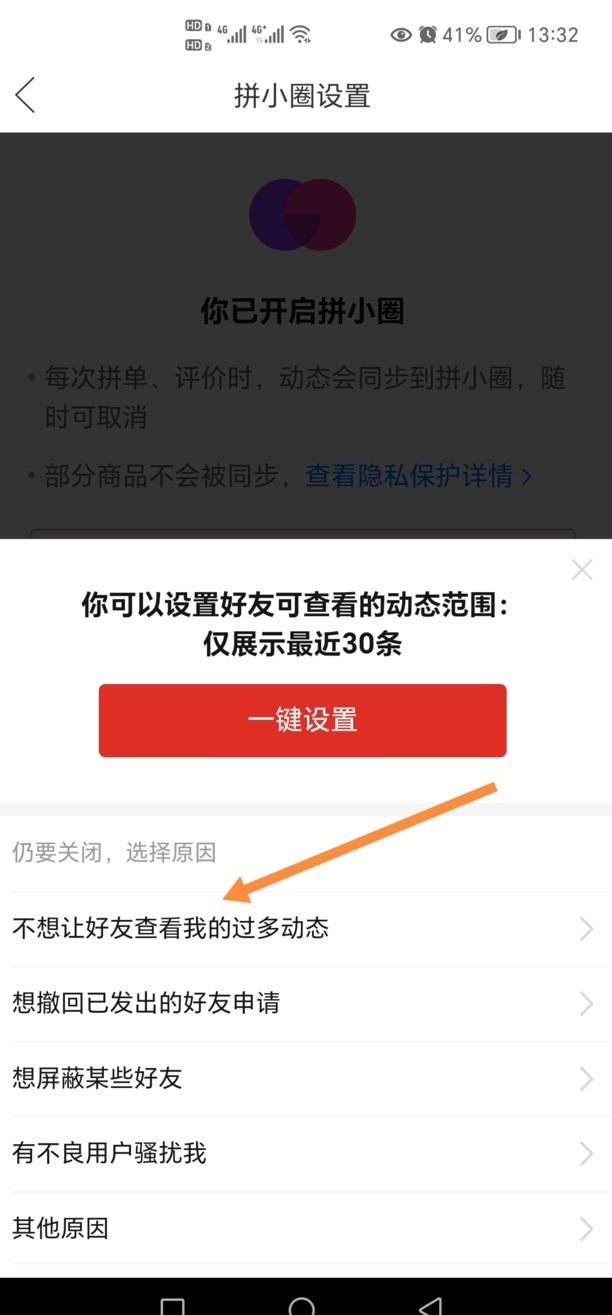
Task: Close the bottom sheet dialog
Action: tap(581, 570)
